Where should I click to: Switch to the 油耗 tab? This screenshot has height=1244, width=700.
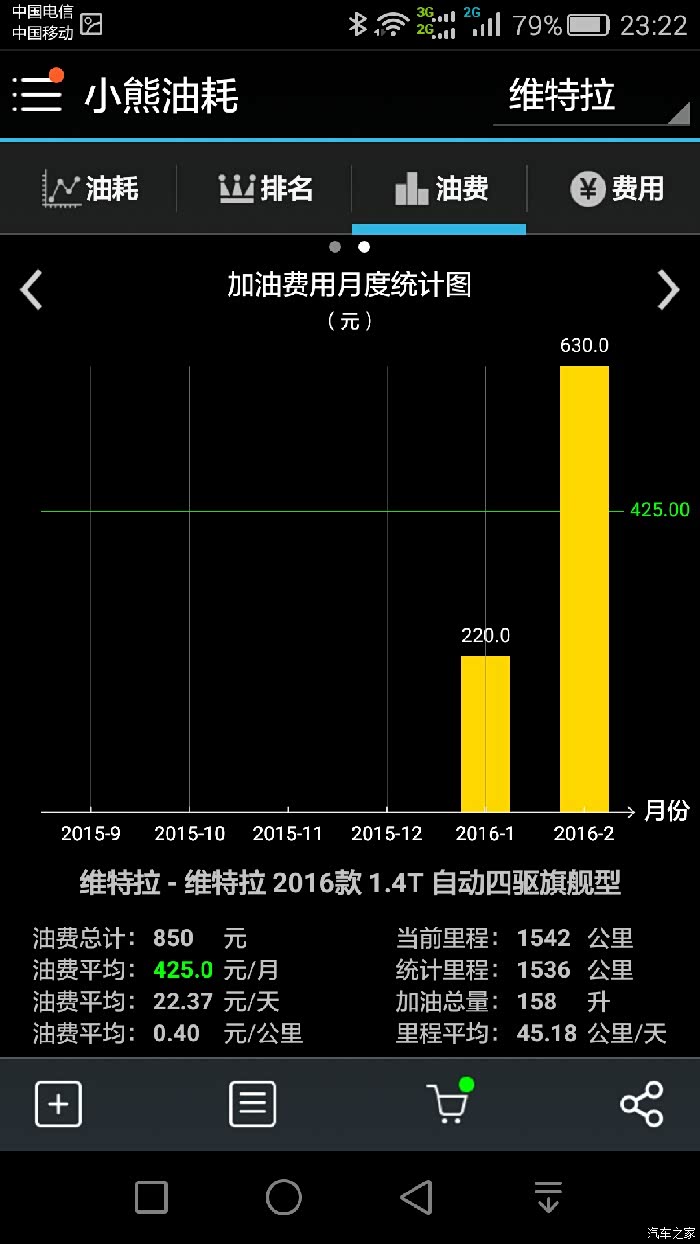pos(90,188)
